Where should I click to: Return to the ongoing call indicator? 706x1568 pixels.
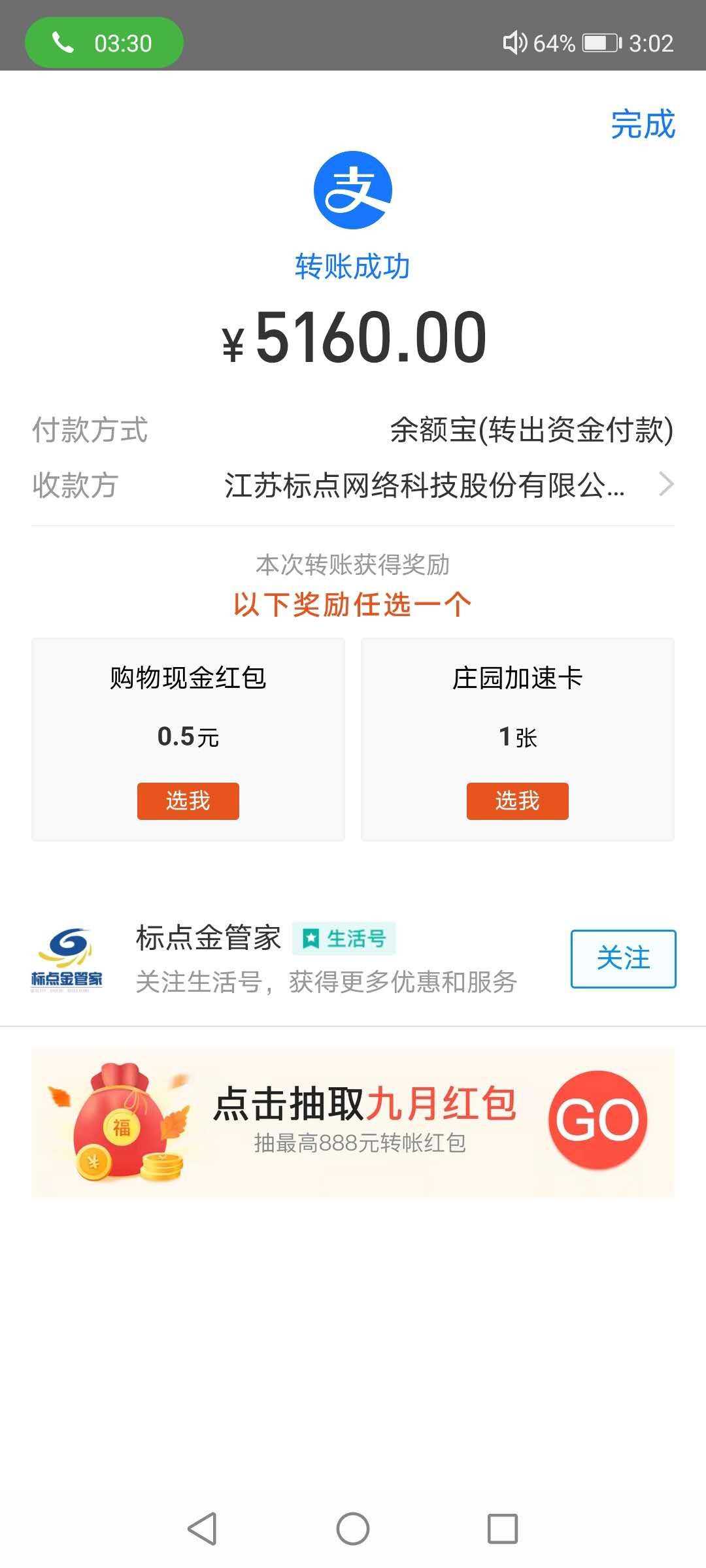(x=104, y=43)
